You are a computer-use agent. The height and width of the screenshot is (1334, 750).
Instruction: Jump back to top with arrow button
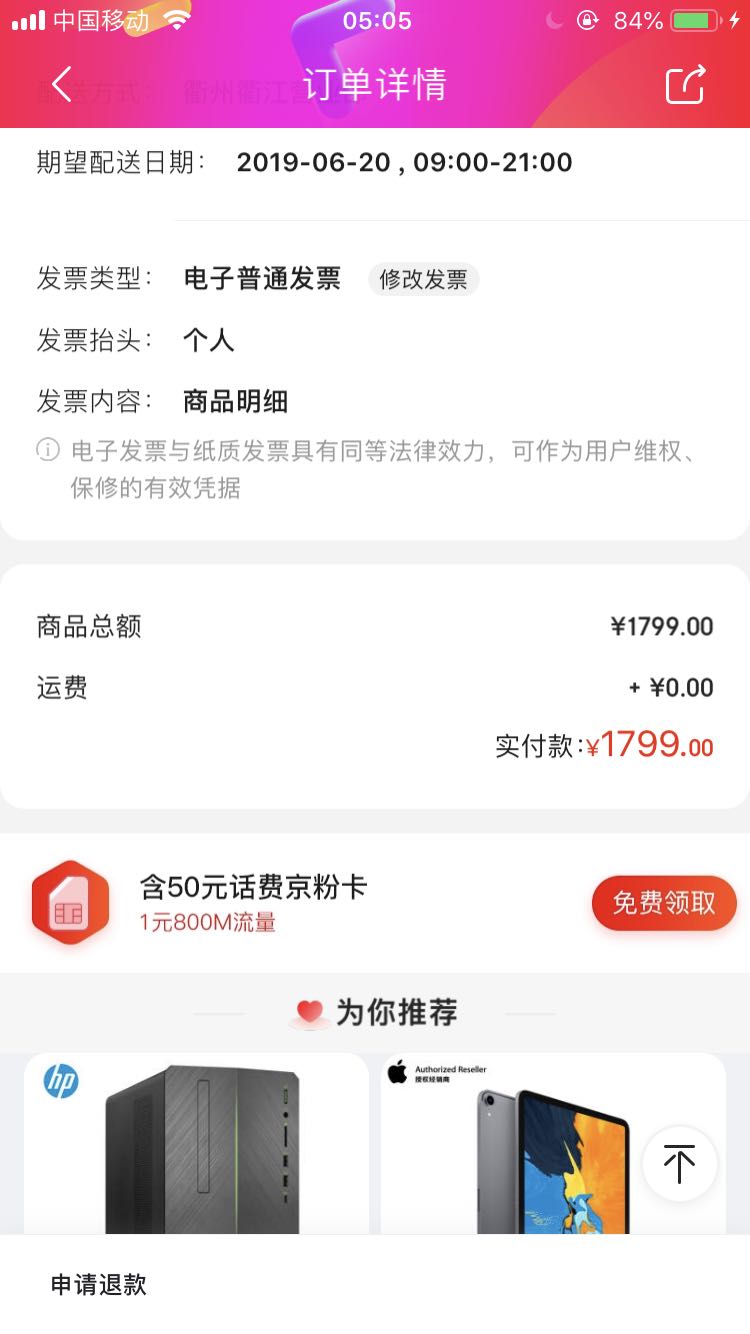pyautogui.click(x=679, y=1164)
